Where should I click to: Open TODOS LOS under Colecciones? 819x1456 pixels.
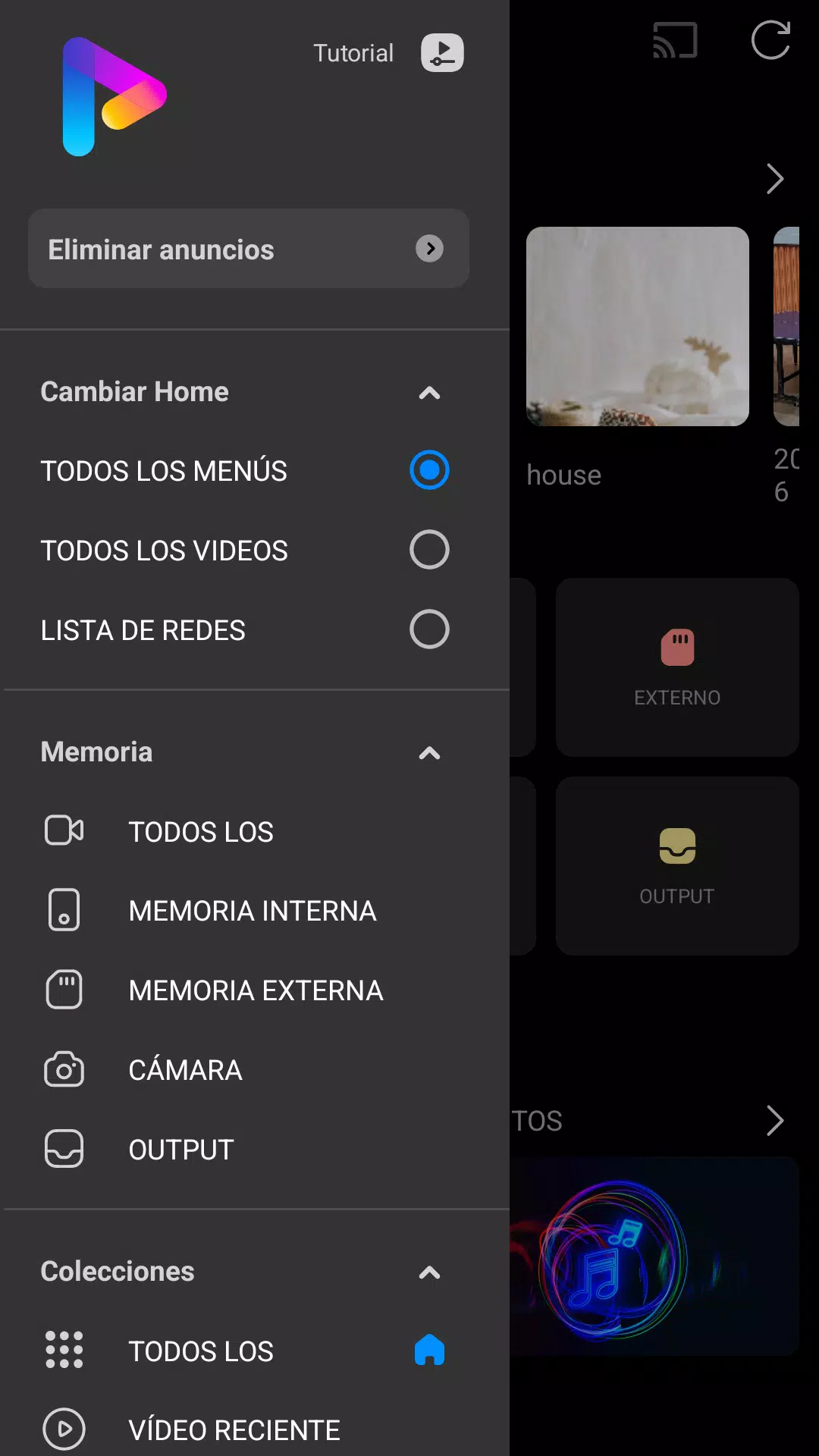tap(200, 1351)
